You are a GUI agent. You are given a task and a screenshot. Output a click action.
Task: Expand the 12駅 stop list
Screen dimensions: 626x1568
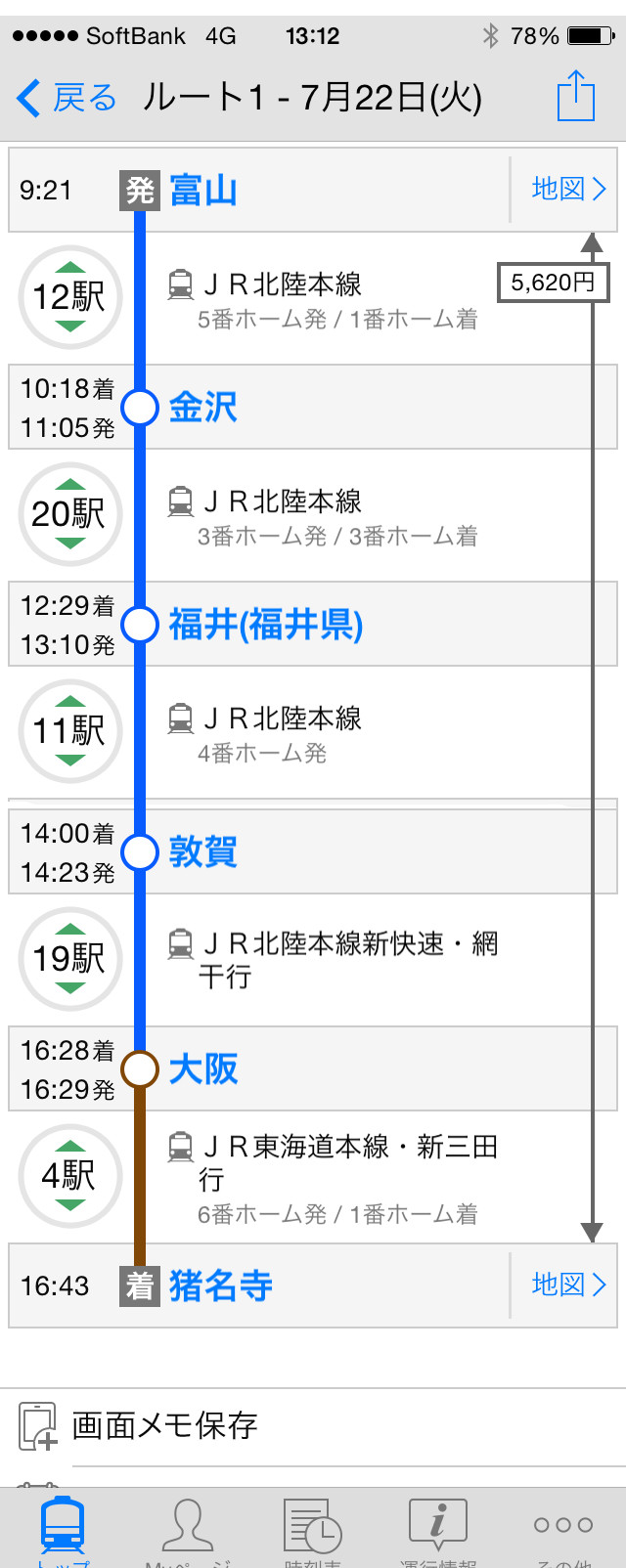pyautogui.click(x=69, y=297)
